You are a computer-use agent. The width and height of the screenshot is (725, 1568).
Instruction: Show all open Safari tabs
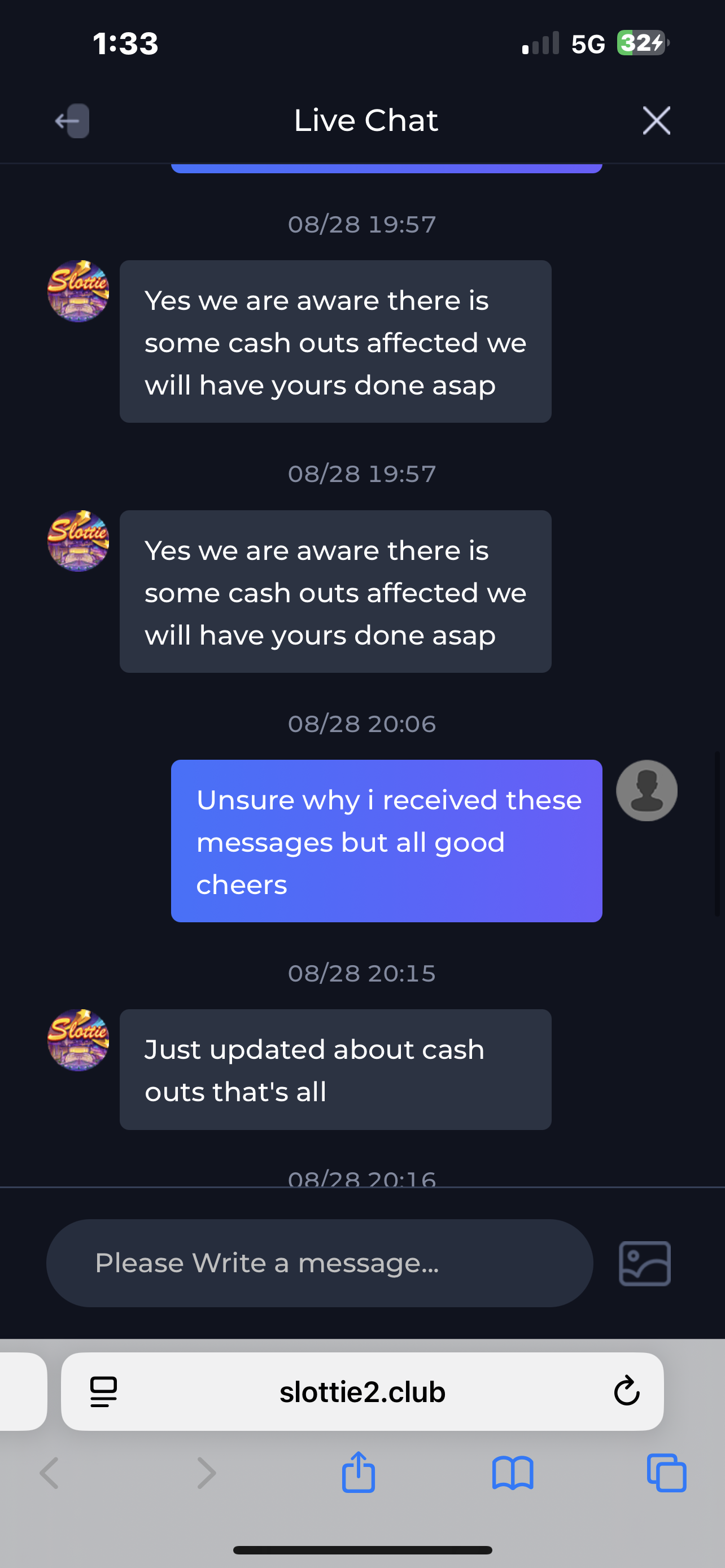point(667,1473)
